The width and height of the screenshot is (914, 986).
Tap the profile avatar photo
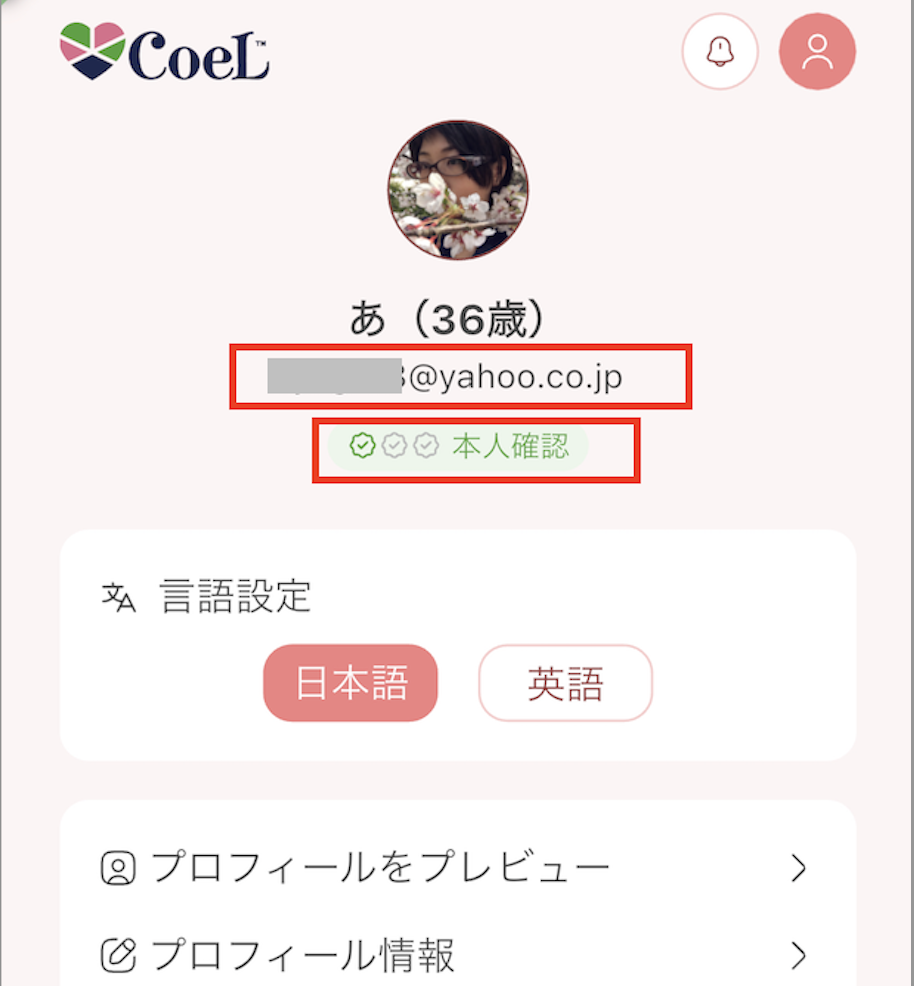point(458,190)
